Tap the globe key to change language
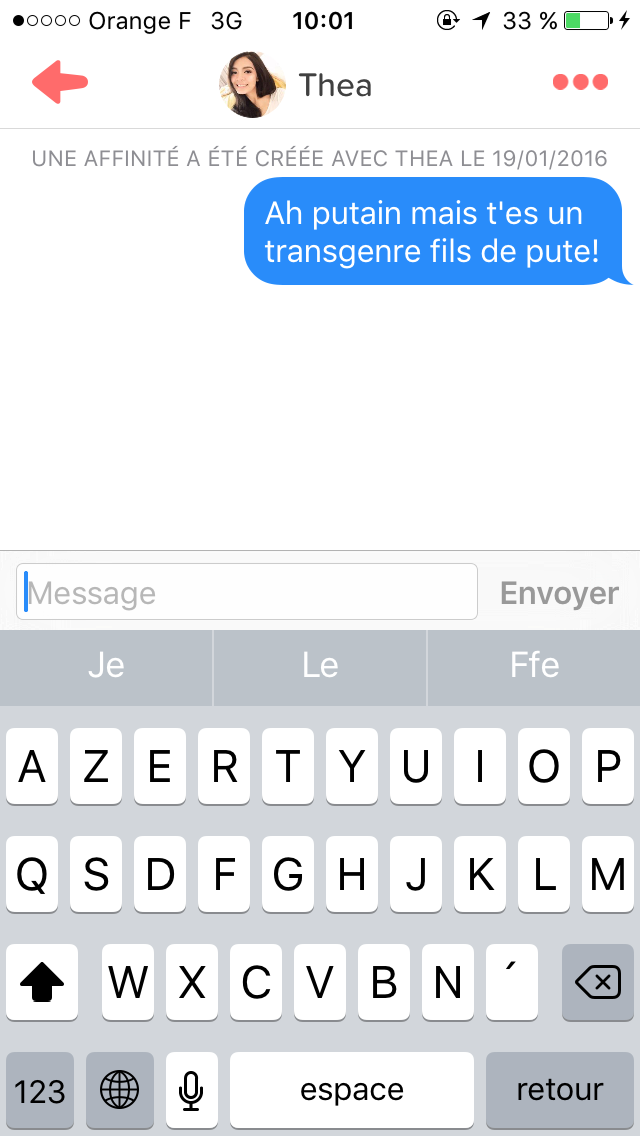The width and height of the screenshot is (640, 1136). tap(120, 1090)
